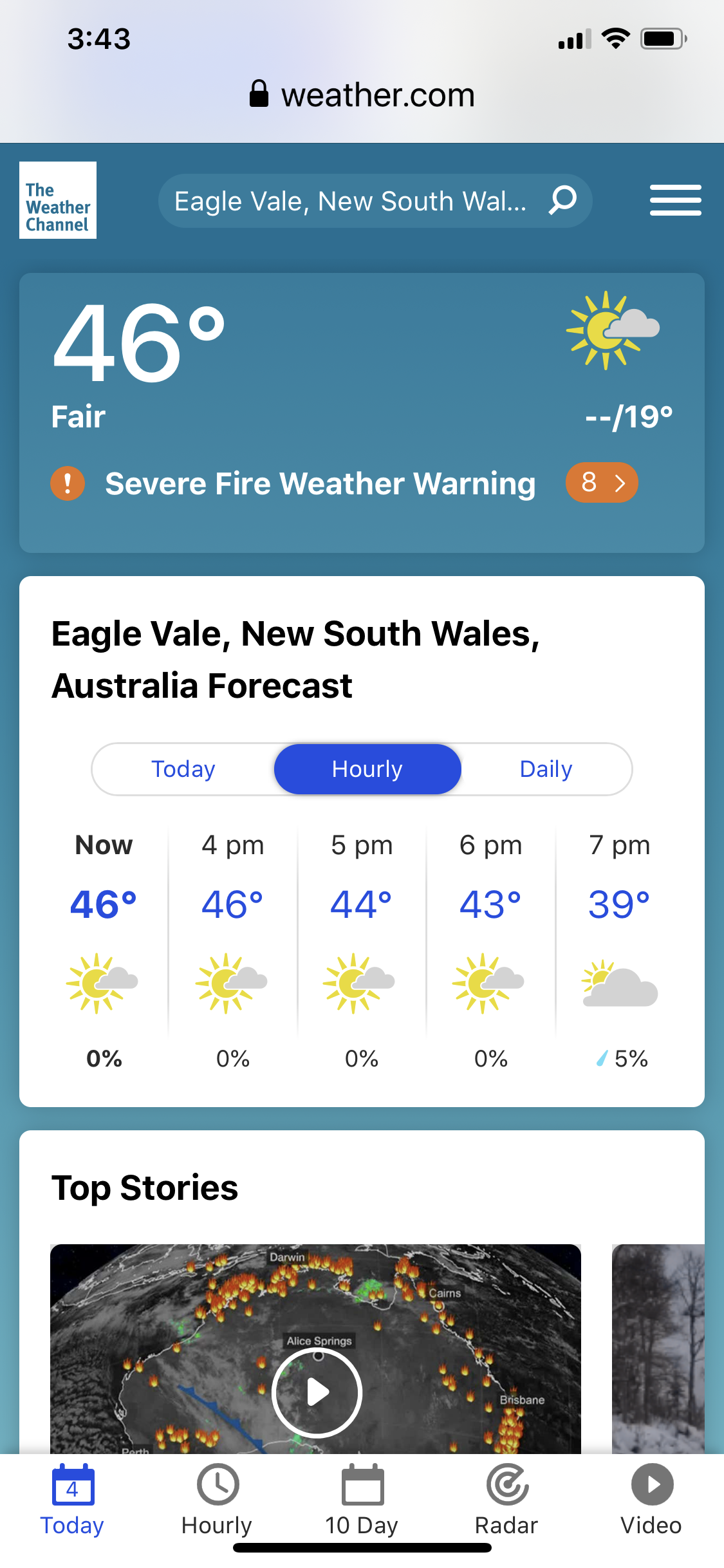Screen dimensions: 724x1568
Task: Select the Hourly forecast segment
Action: 367,769
